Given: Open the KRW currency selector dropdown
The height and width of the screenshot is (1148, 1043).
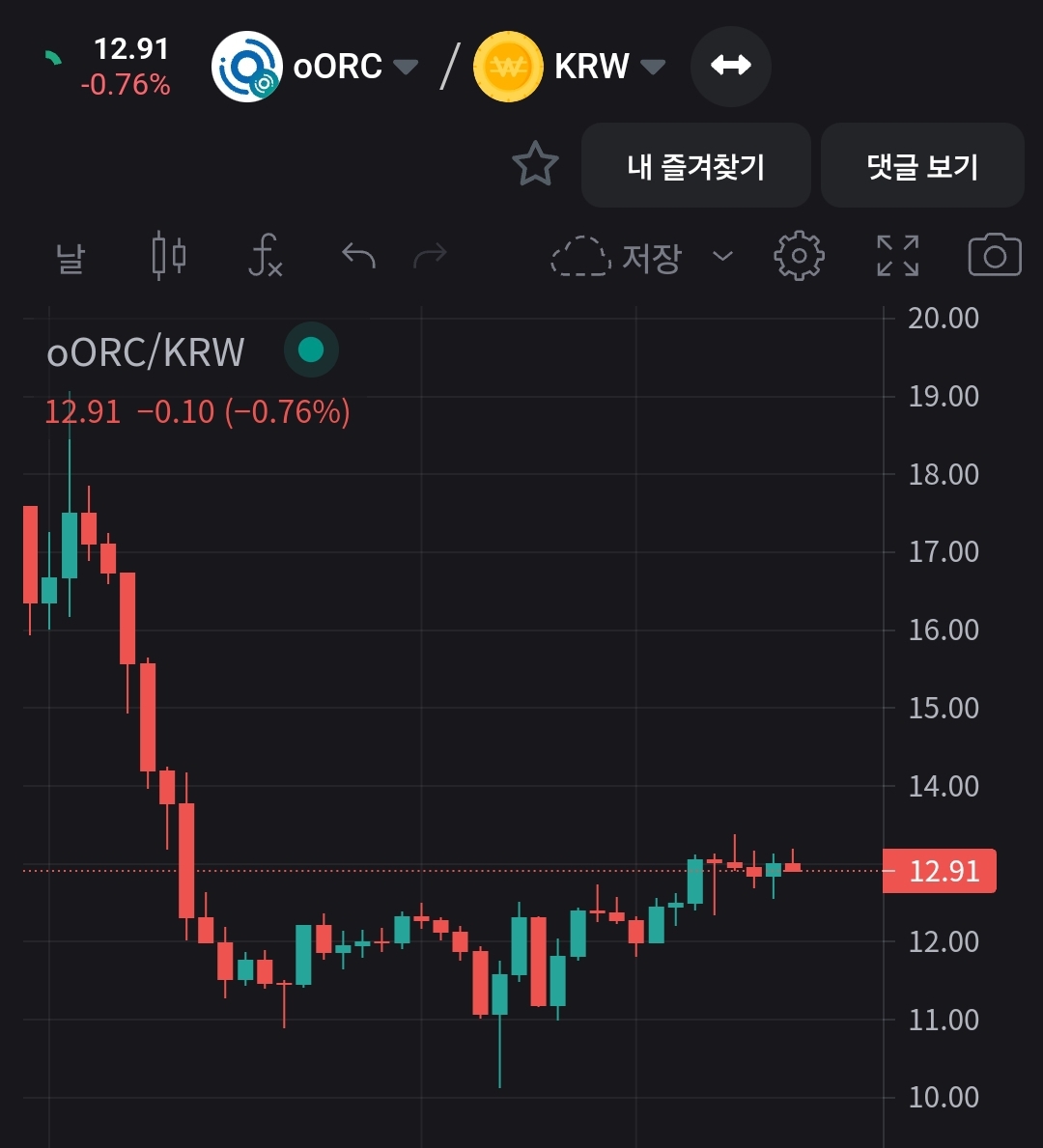Looking at the screenshot, I should (x=608, y=67).
